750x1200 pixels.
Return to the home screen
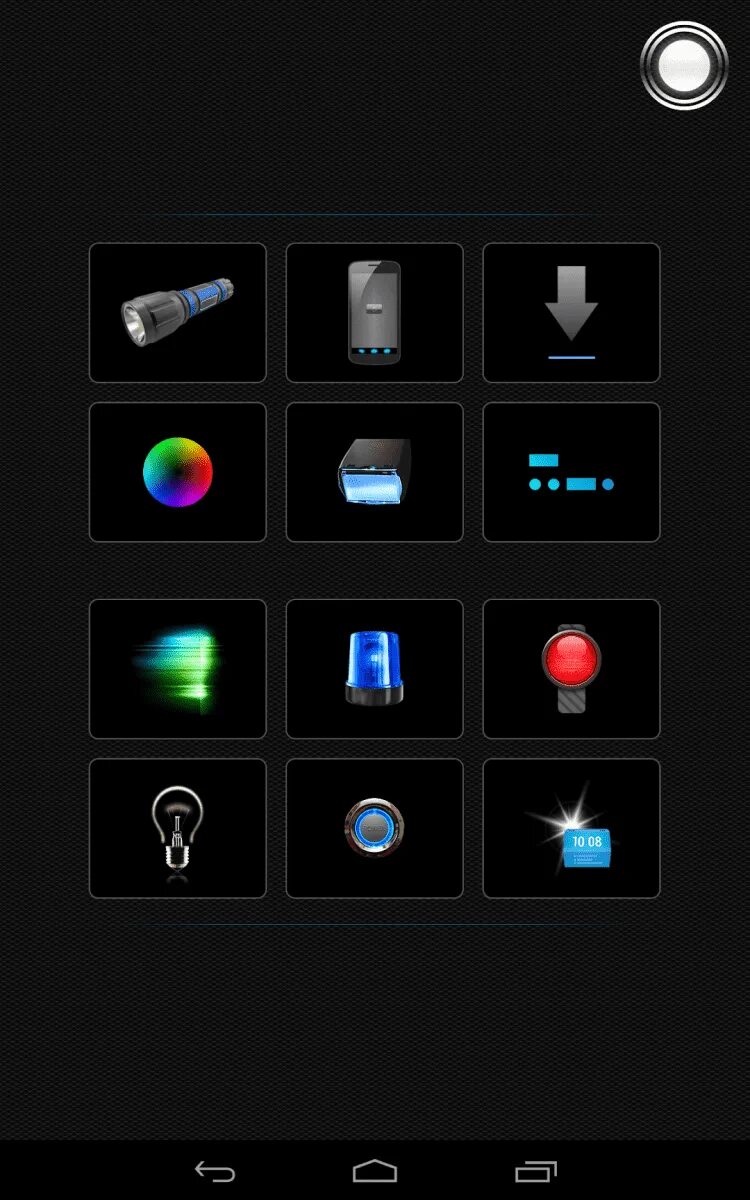coord(375,1171)
